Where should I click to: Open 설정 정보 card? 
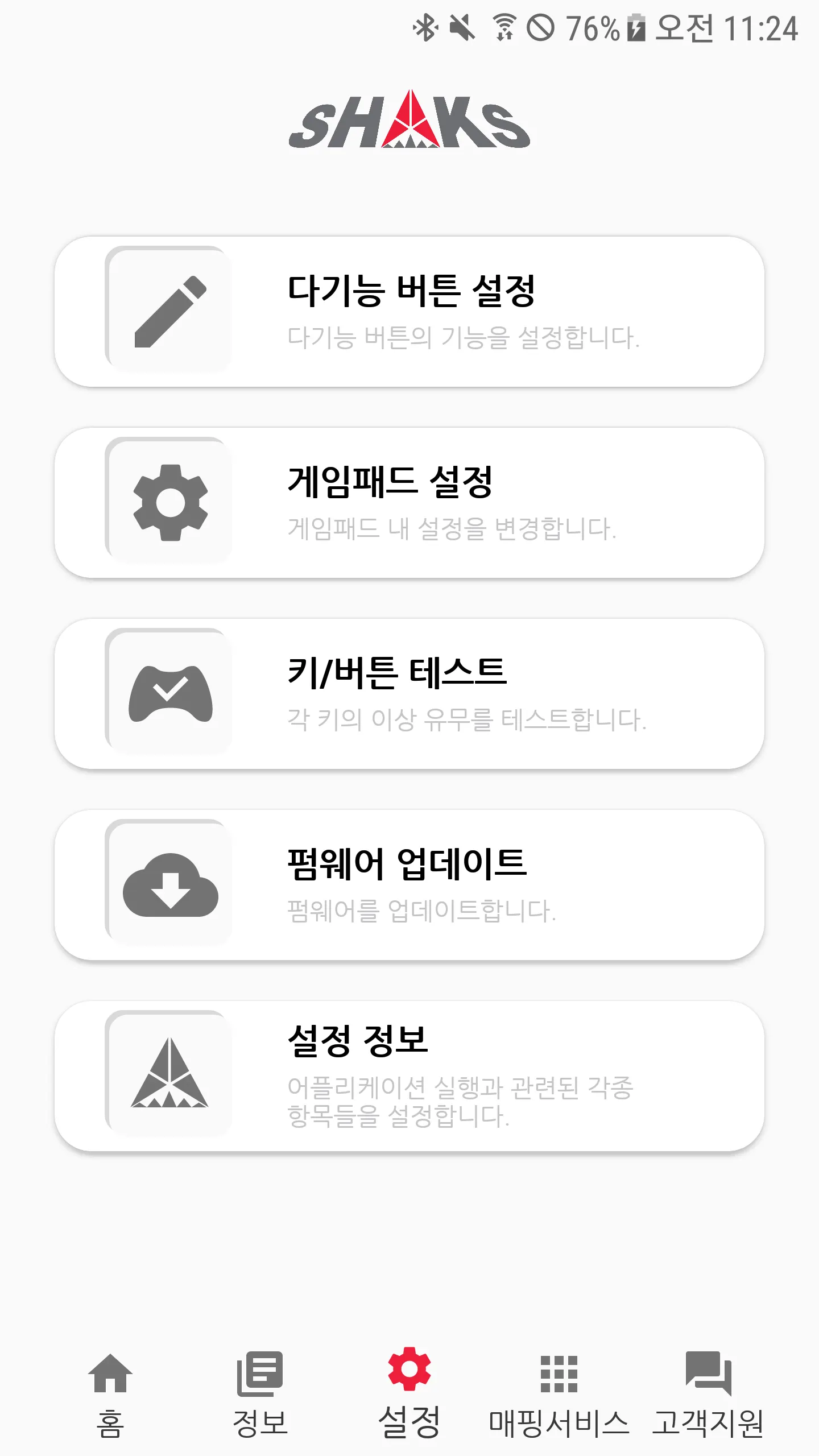click(409, 1076)
